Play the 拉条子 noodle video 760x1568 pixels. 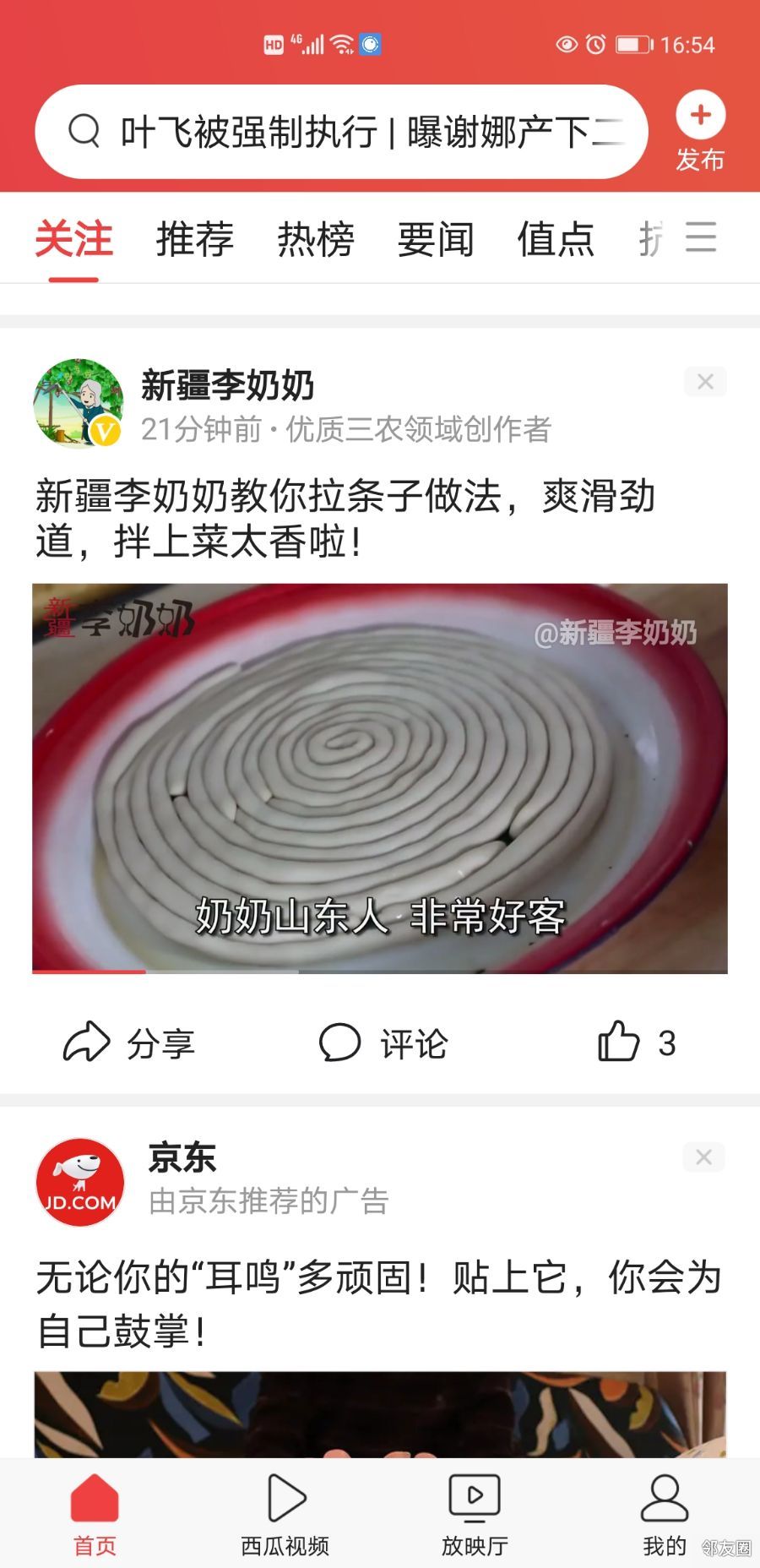[x=380, y=778]
